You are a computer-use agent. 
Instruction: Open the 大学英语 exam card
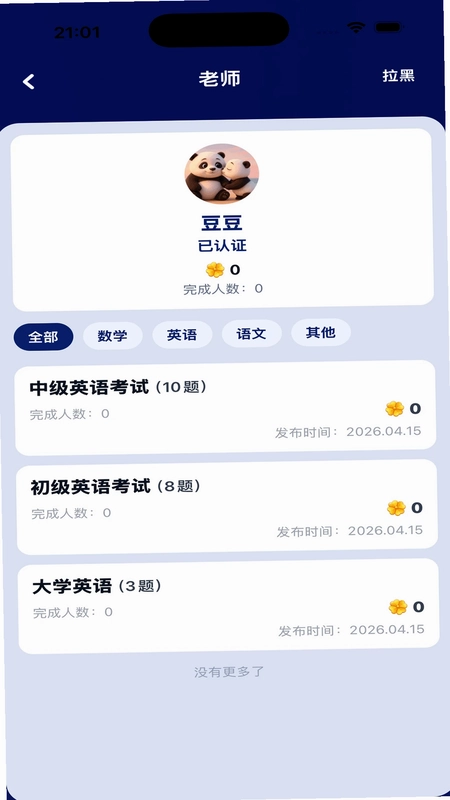pos(229,606)
